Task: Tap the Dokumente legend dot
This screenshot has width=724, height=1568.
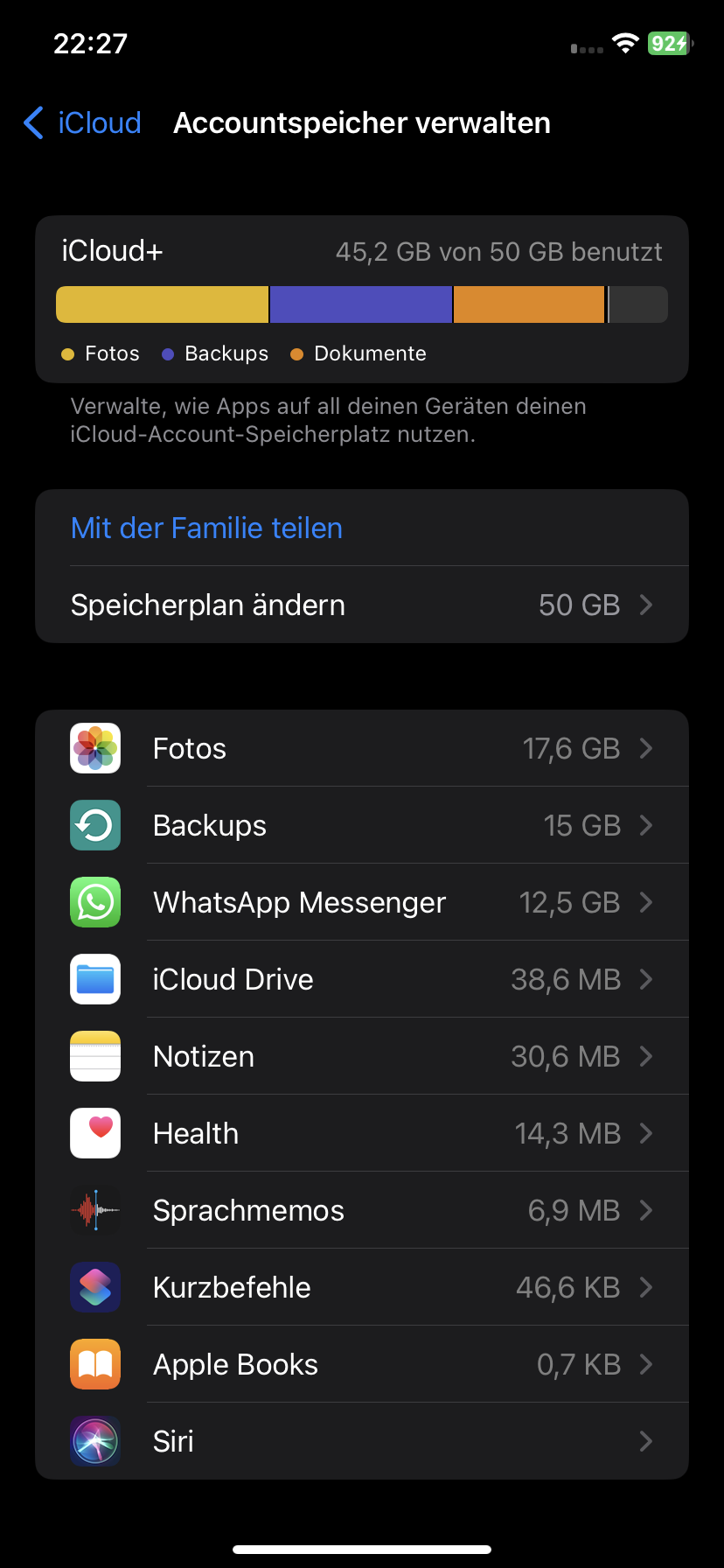Action: pos(296,353)
